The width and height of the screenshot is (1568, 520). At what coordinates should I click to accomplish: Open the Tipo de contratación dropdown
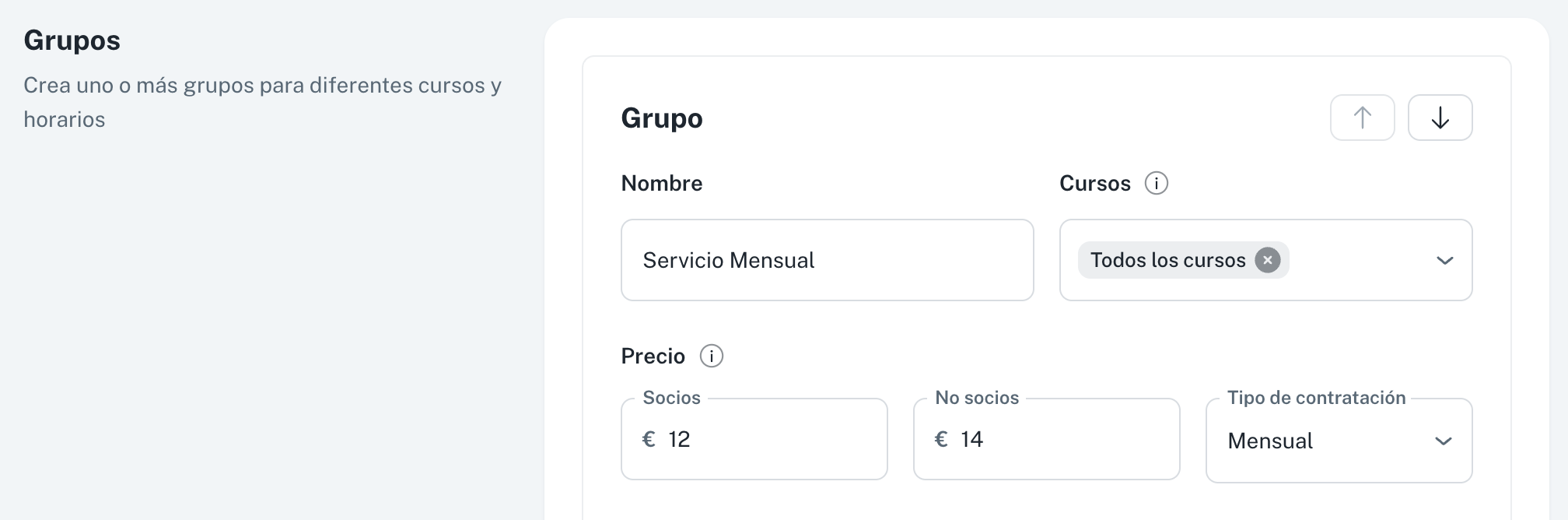1338,441
